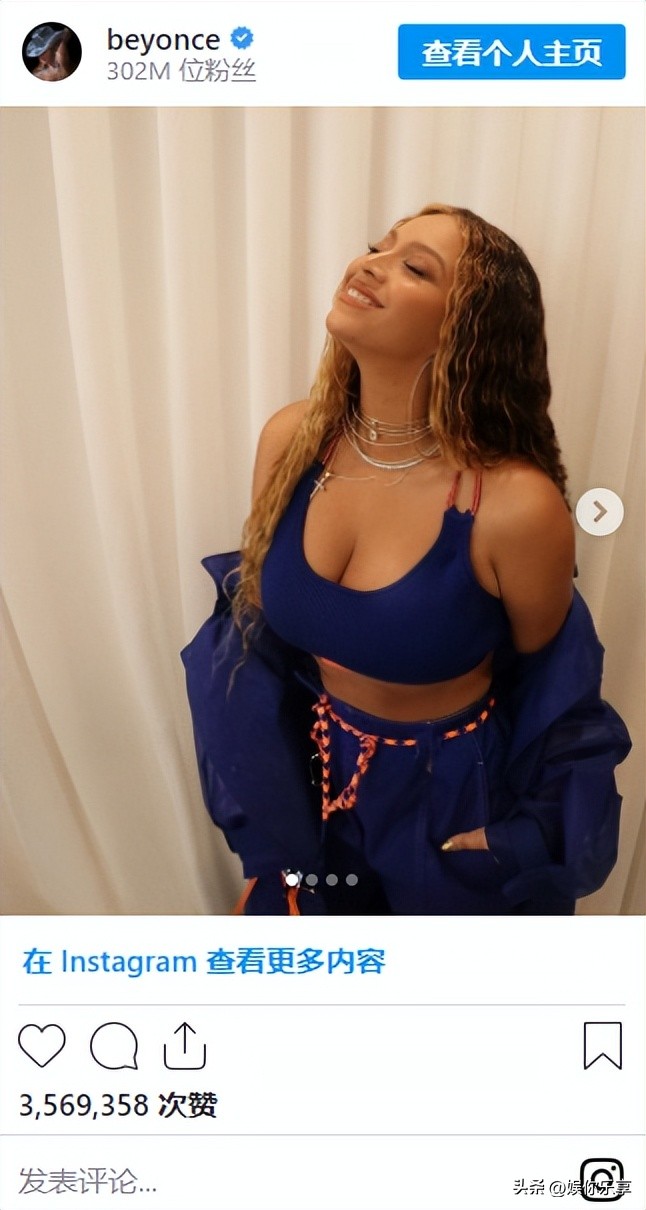Image resolution: width=646 pixels, height=1210 pixels.
Task: Tap the 查看个人主页 button
Action: (511, 52)
